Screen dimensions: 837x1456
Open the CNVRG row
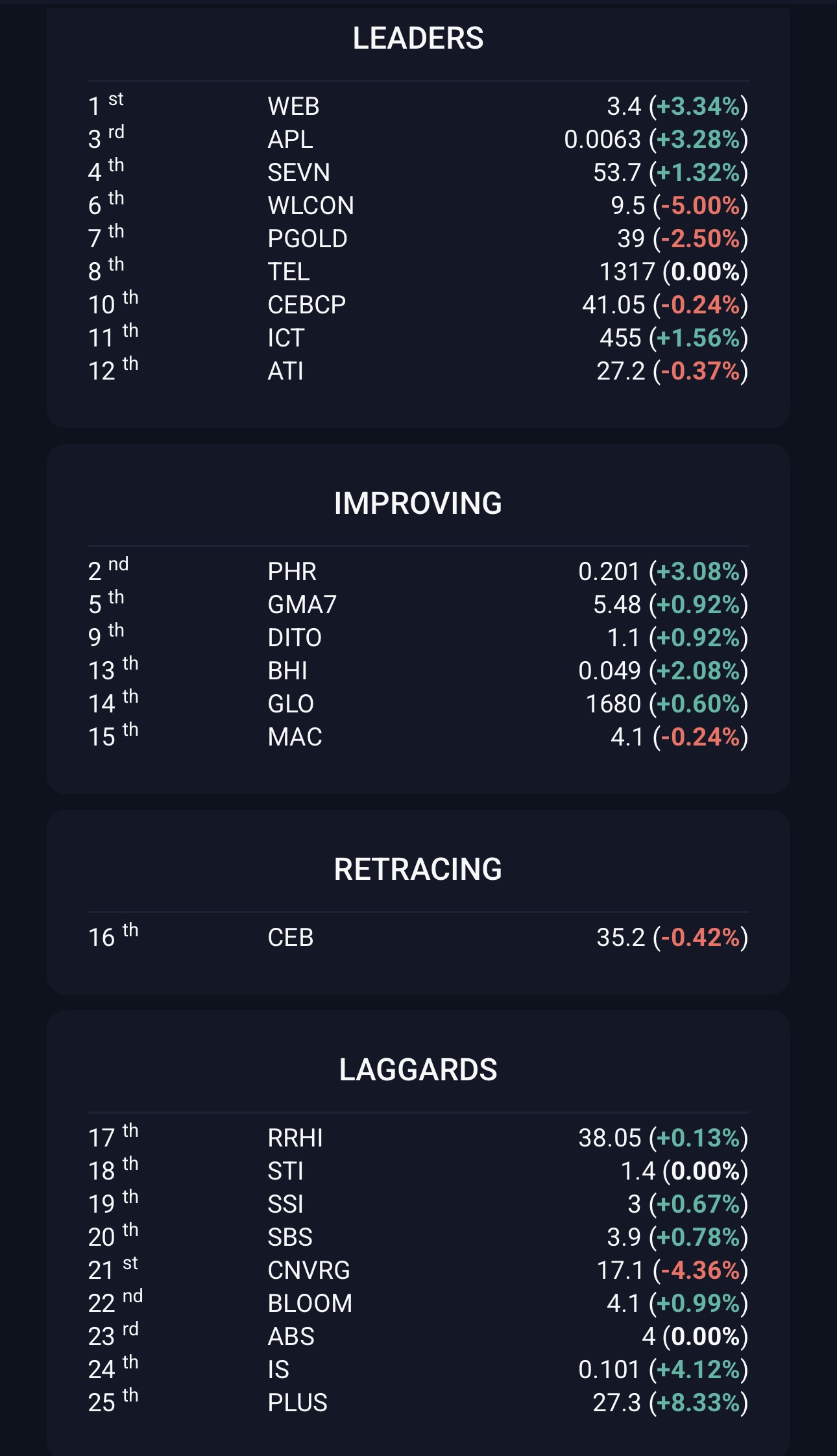pyautogui.click(x=309, y=1270)
